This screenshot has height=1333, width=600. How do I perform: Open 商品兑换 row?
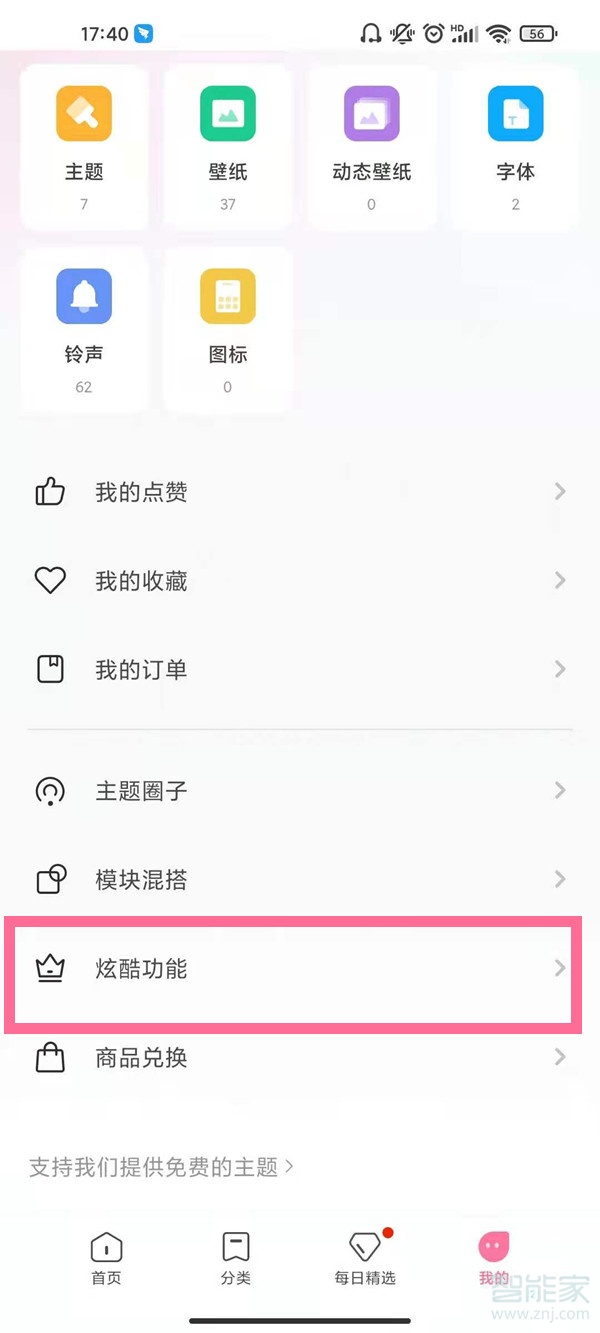click(x=300, y=1058)
